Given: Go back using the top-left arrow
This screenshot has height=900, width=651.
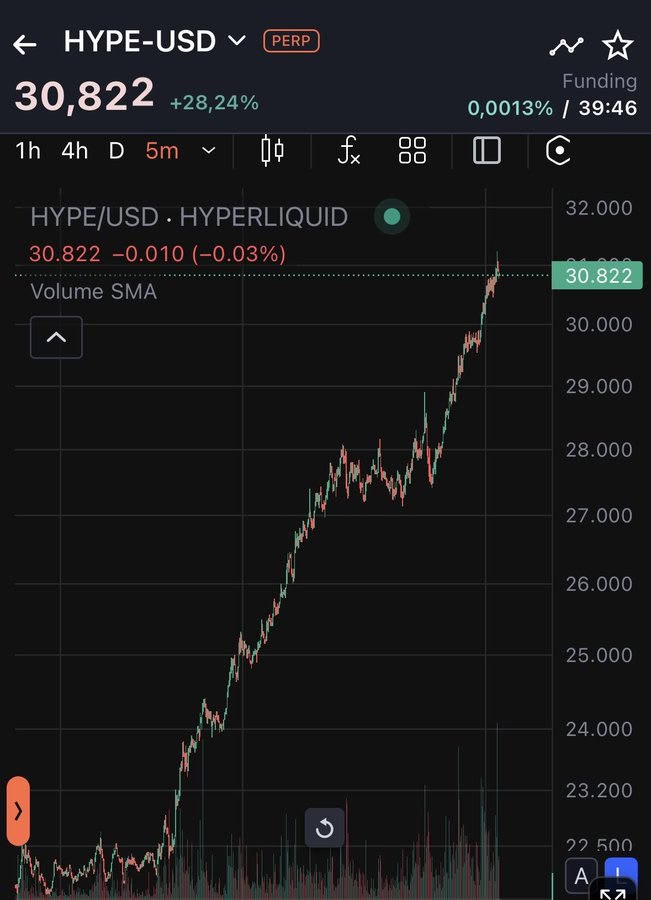Looking at the screenshot, I should (25, 44).
